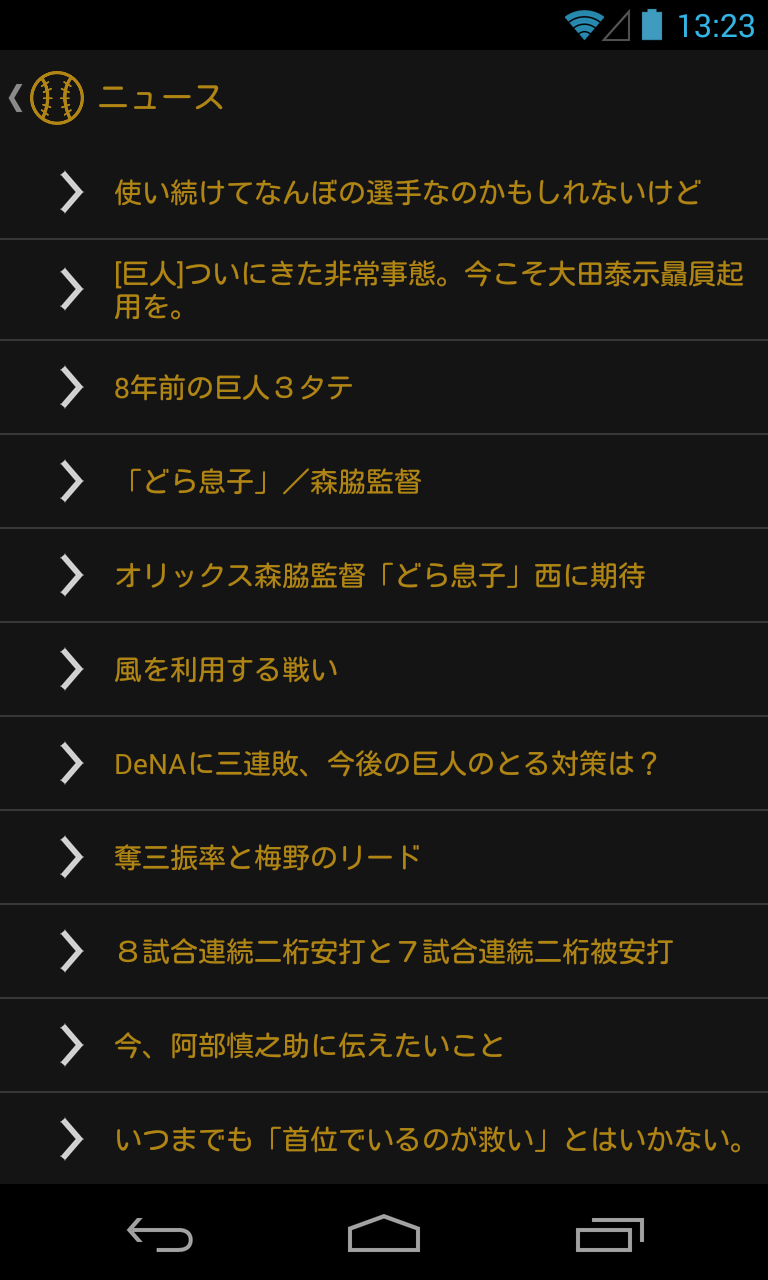This screenshot has height=1280, width=768.
Task: Select いつまでも「首位でいるのが救い」とはいかない。
Action: [x=430, y=1140]
